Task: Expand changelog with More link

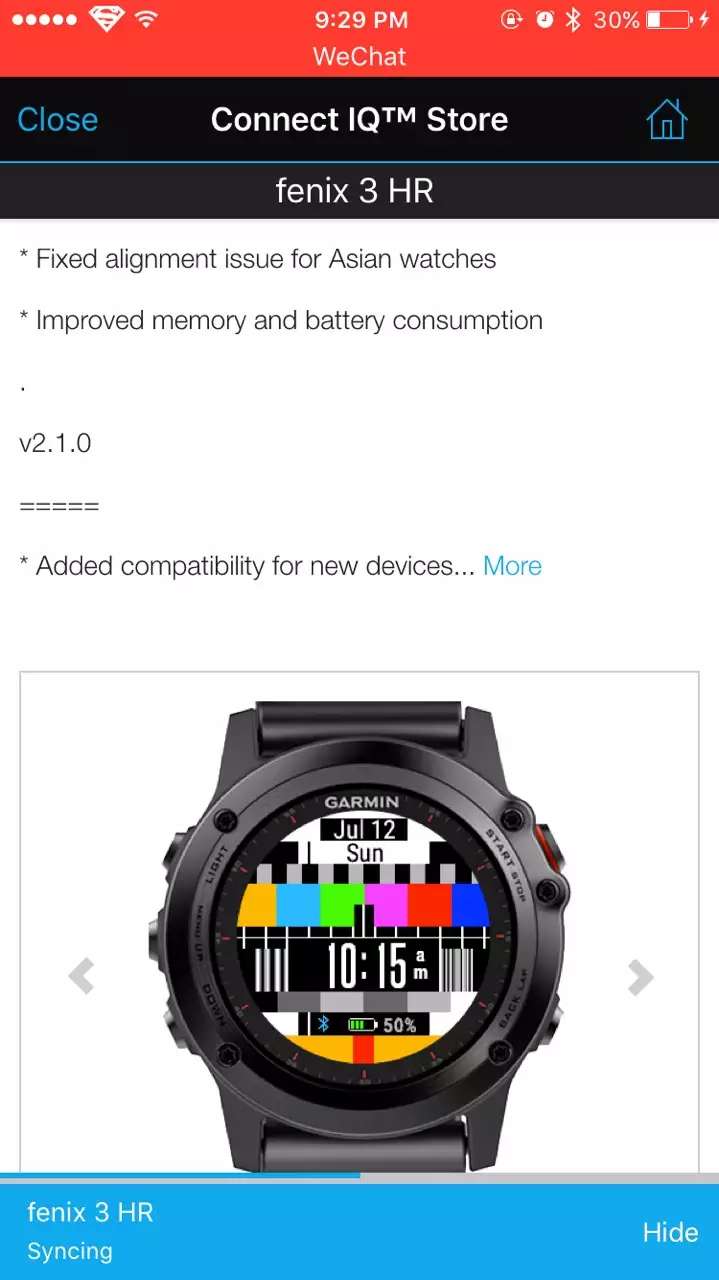Action: (x=512, y=566)
